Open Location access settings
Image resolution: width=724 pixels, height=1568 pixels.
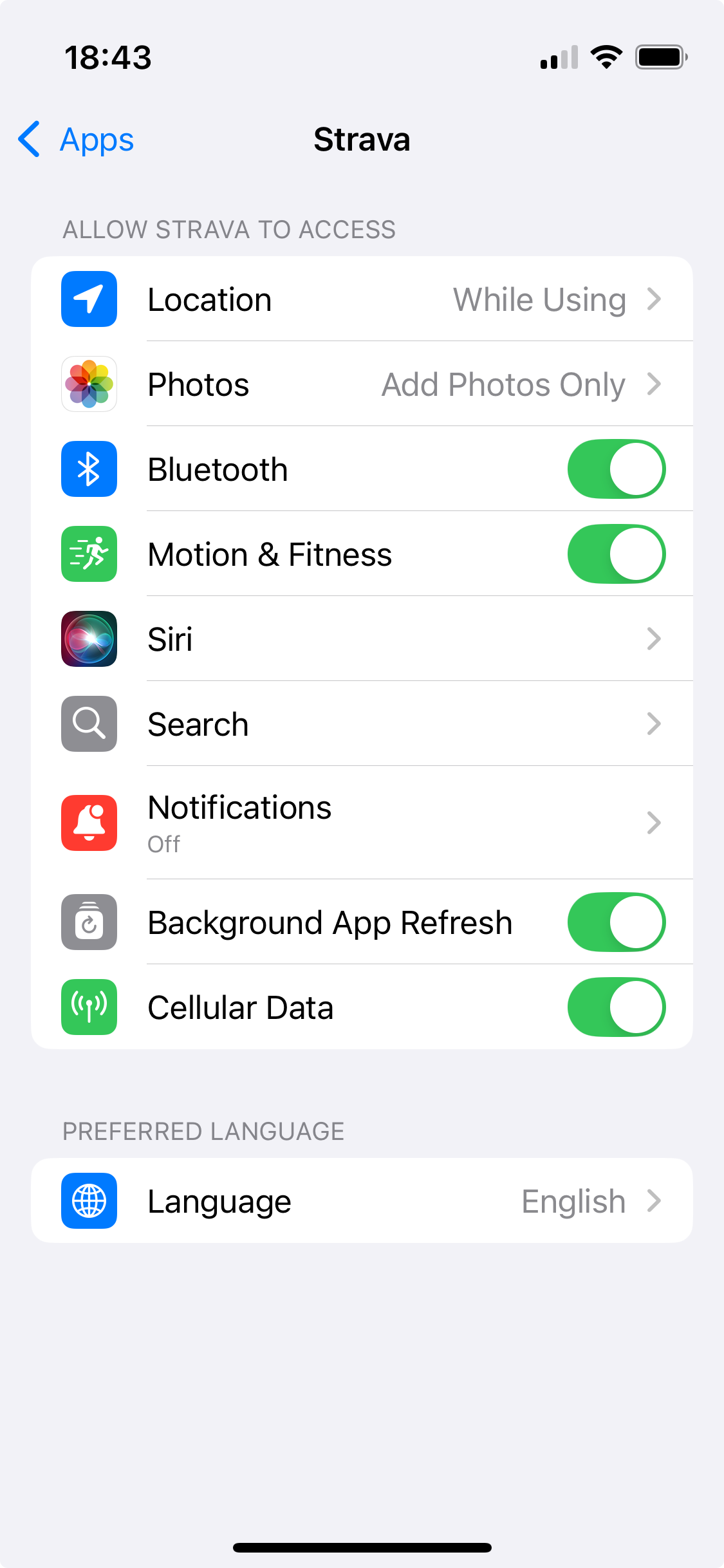(362, 299)
